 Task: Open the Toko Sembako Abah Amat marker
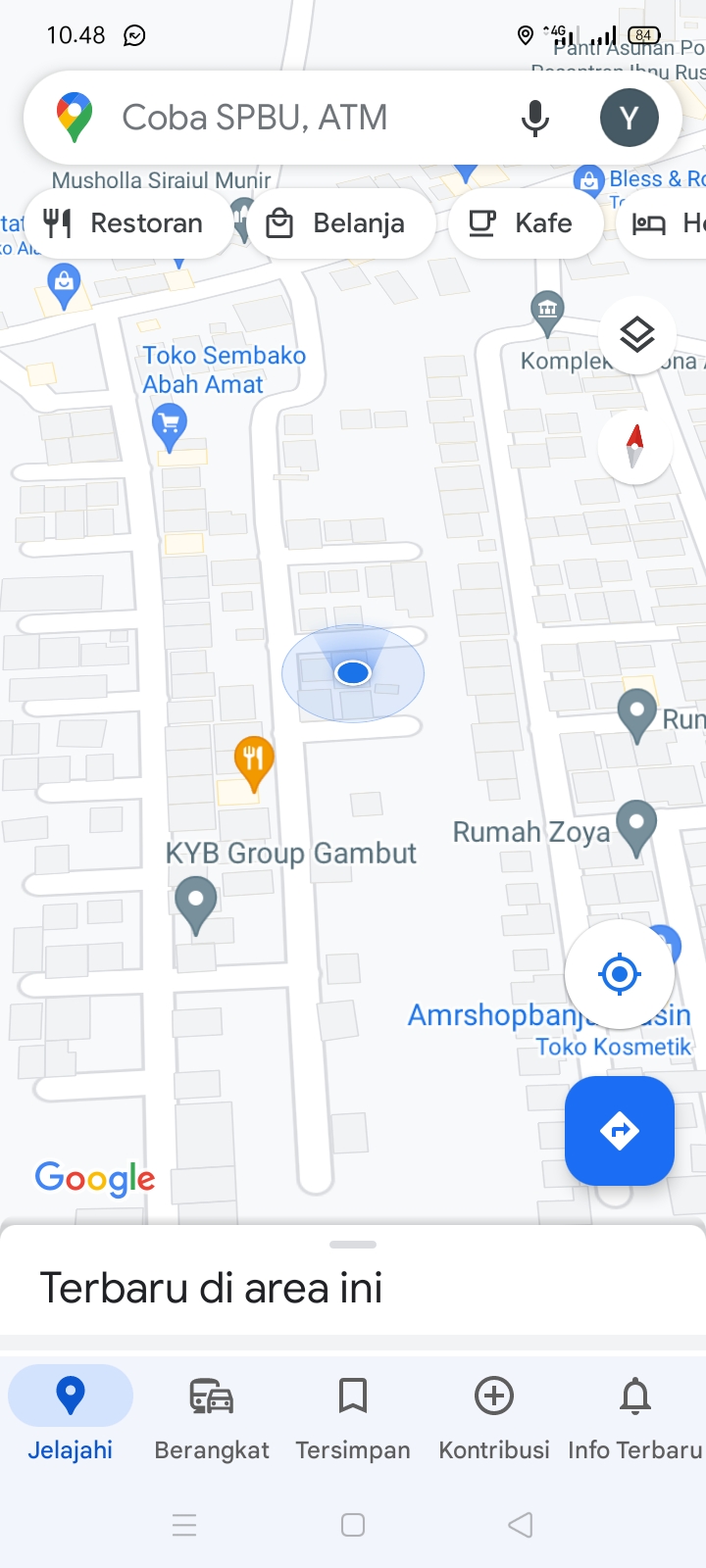pyautogui.click(x=170, y=426)
